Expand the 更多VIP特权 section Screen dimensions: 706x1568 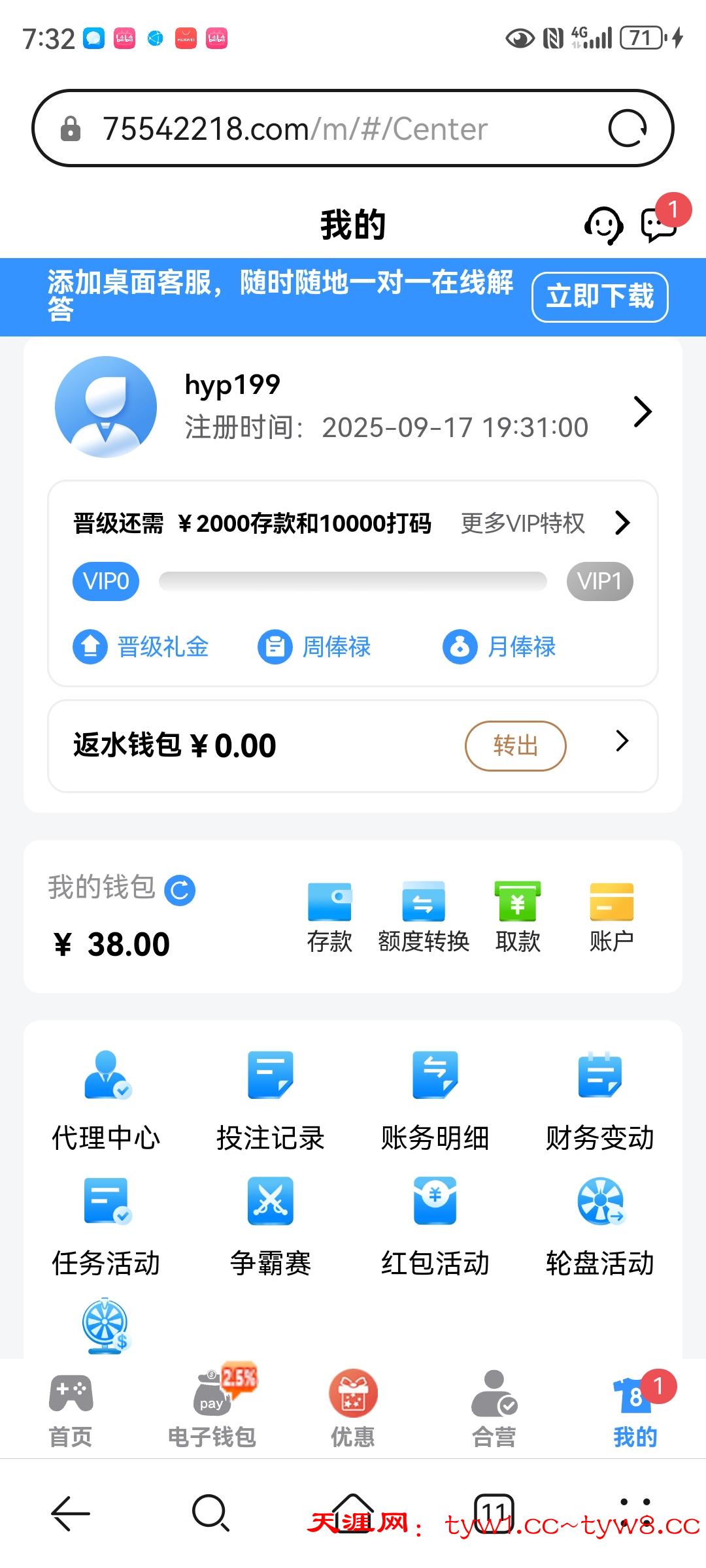tap(523, 523)
